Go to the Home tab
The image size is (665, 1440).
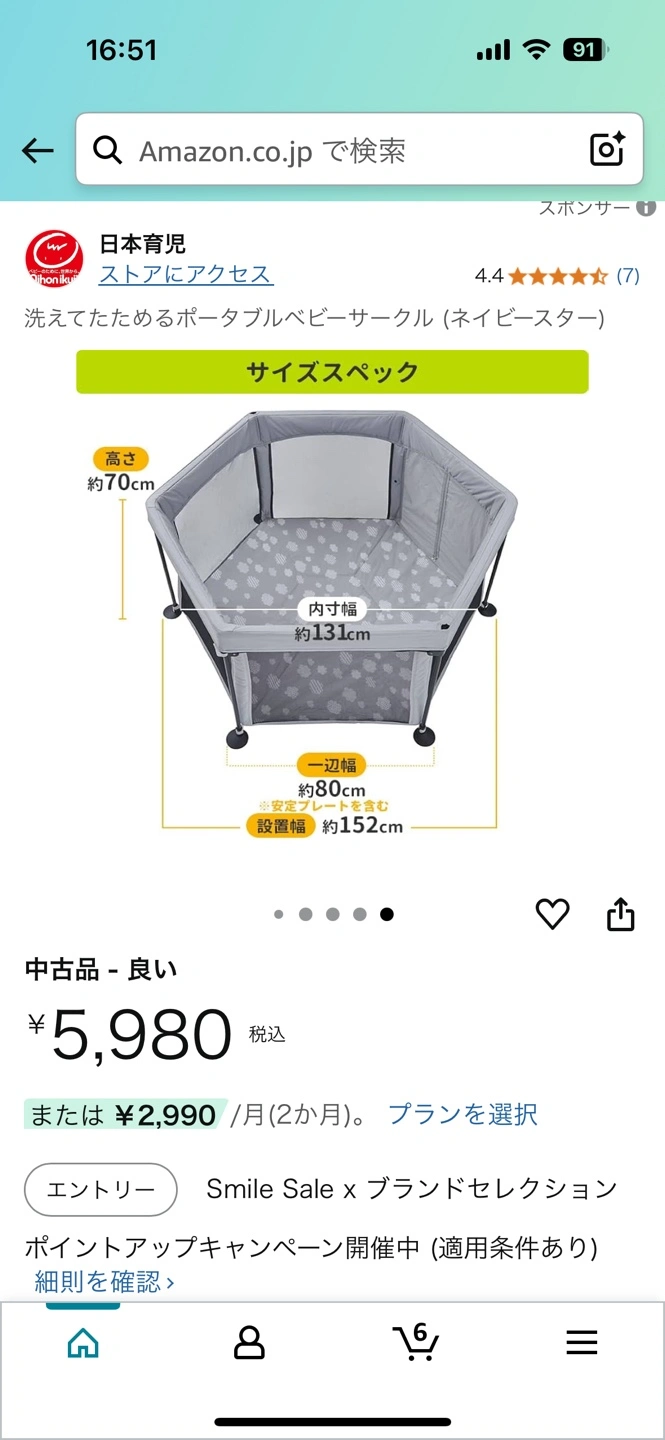point(83,1342)
